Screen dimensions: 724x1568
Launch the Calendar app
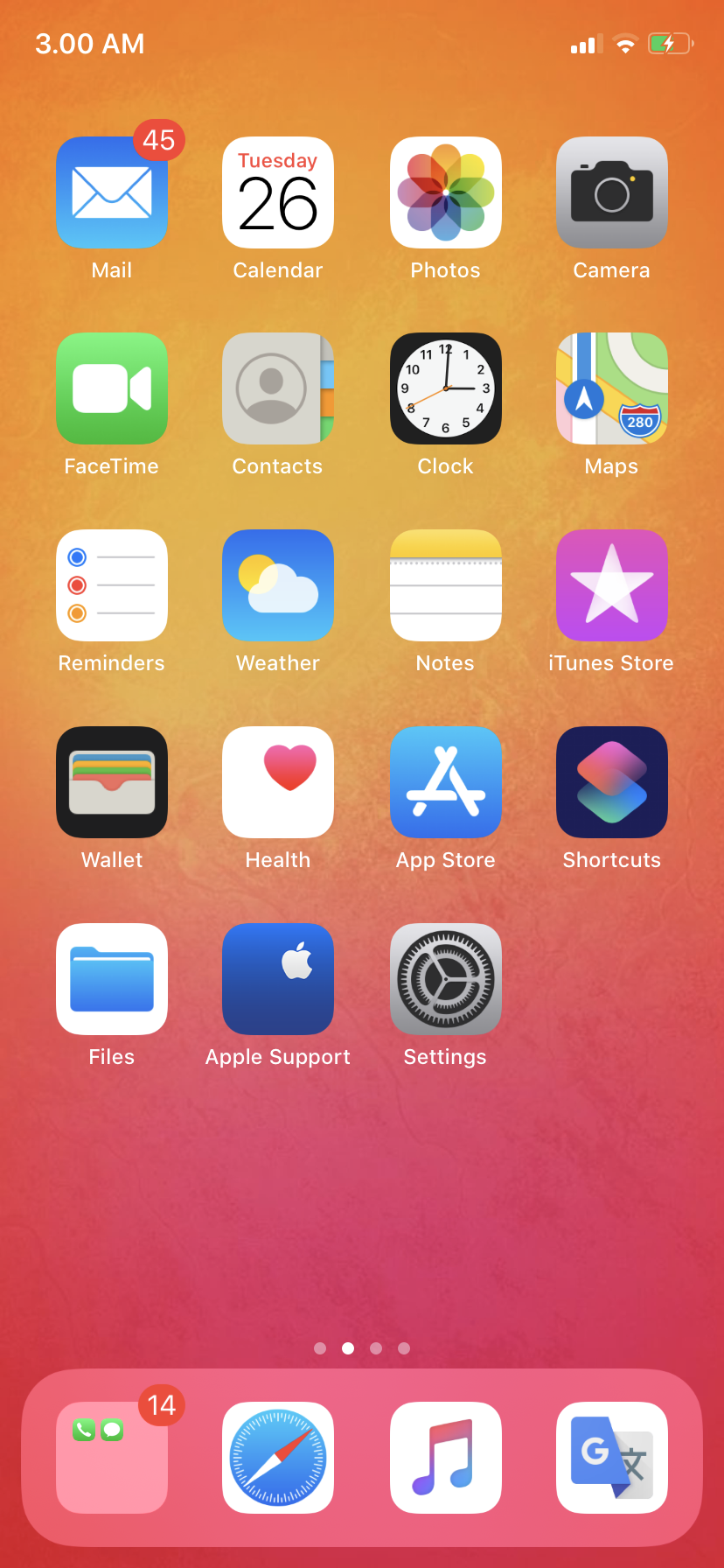click(278, 192)
